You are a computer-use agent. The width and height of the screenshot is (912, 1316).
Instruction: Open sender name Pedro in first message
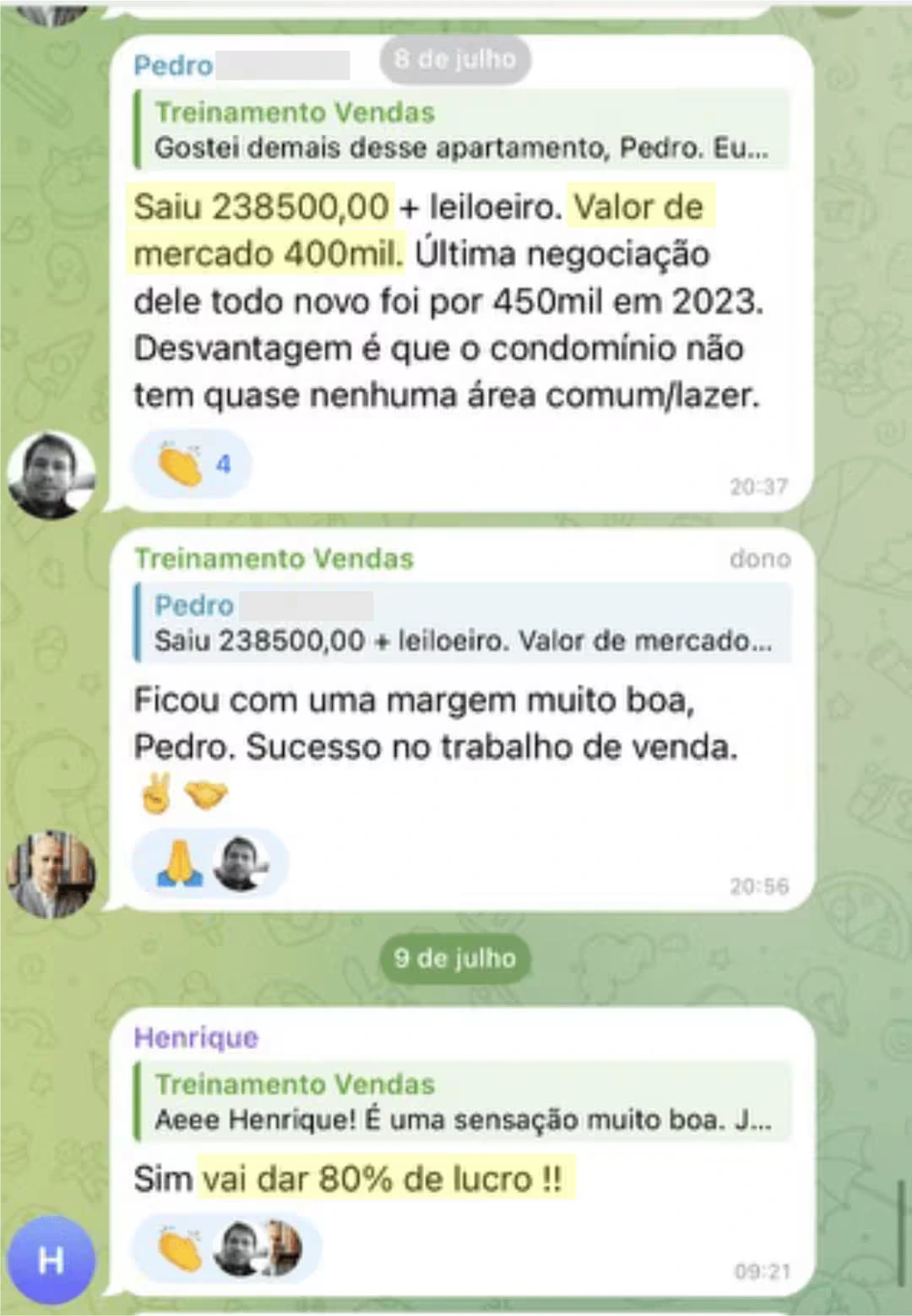point(174,65)
